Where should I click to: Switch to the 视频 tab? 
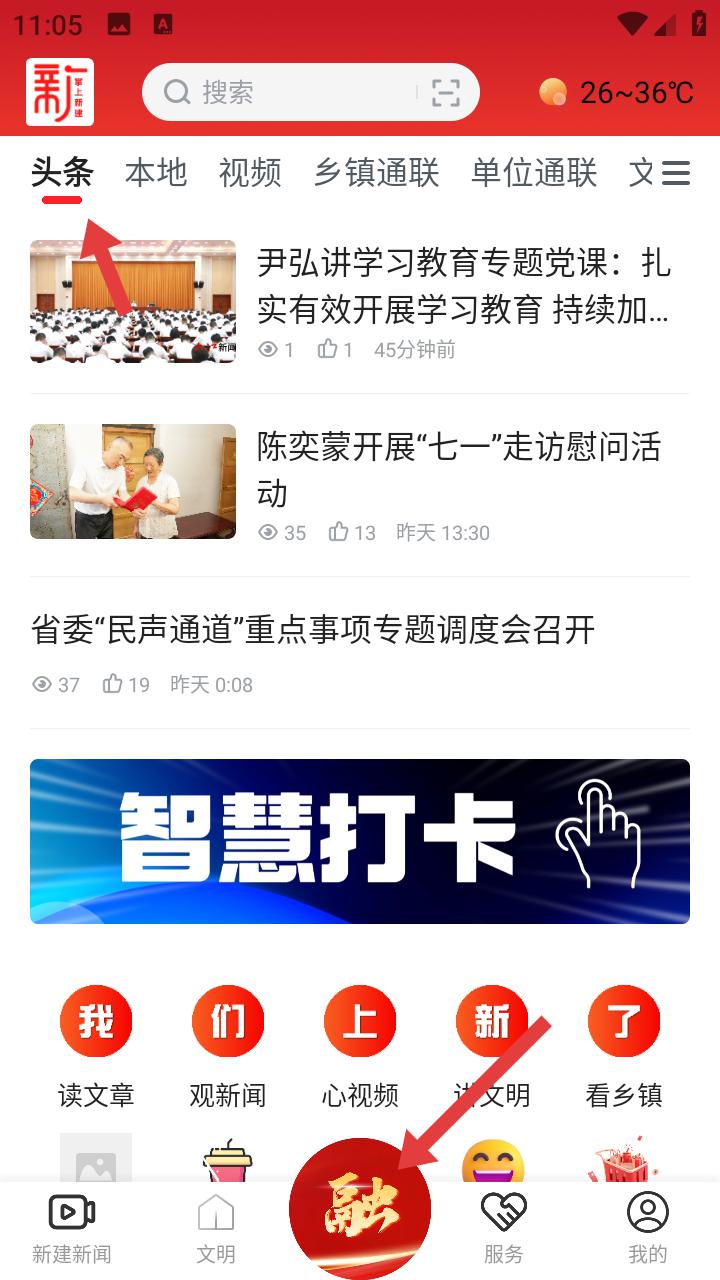[250, 173]
